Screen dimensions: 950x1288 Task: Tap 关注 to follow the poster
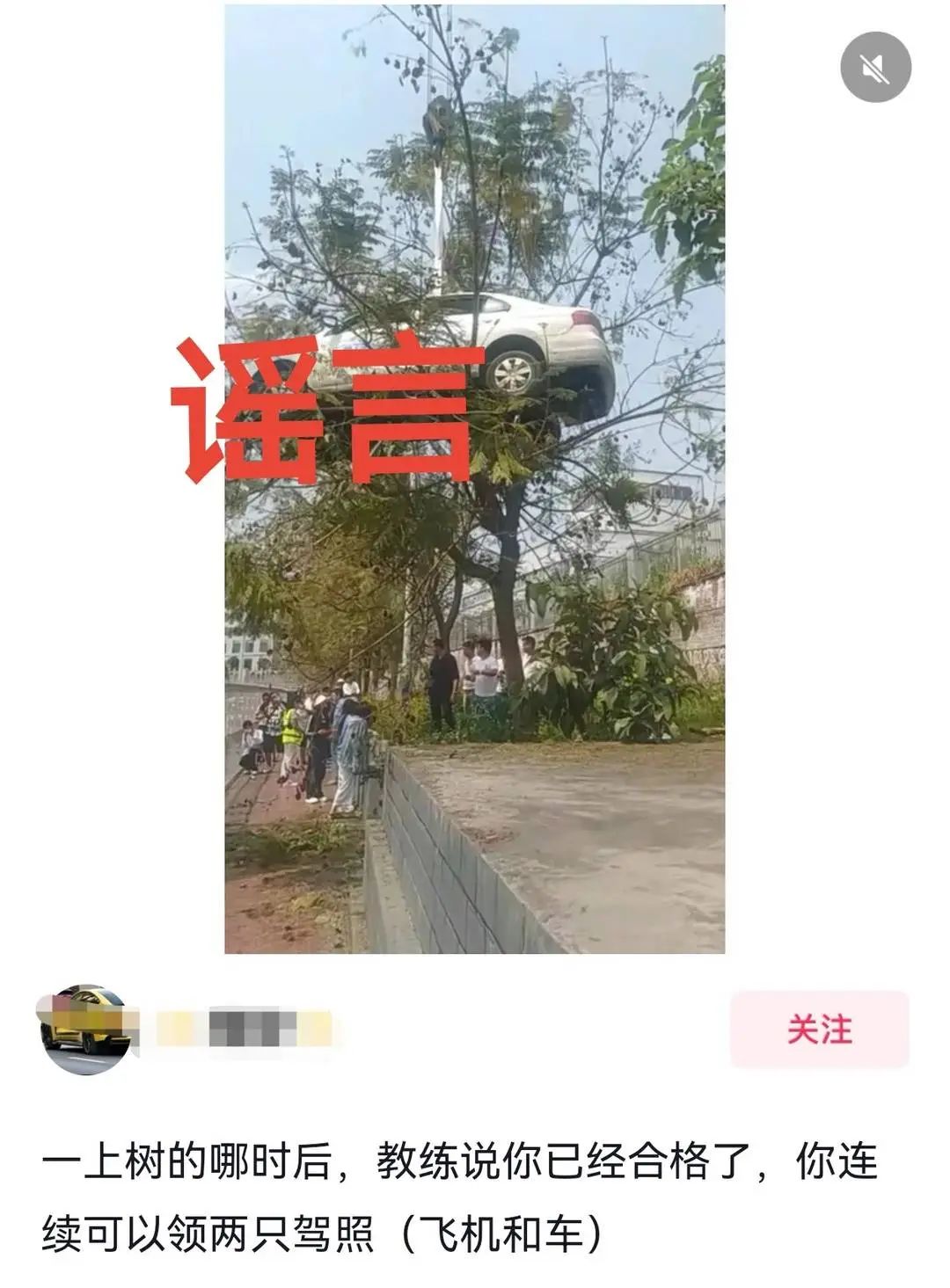point(819,1029)
